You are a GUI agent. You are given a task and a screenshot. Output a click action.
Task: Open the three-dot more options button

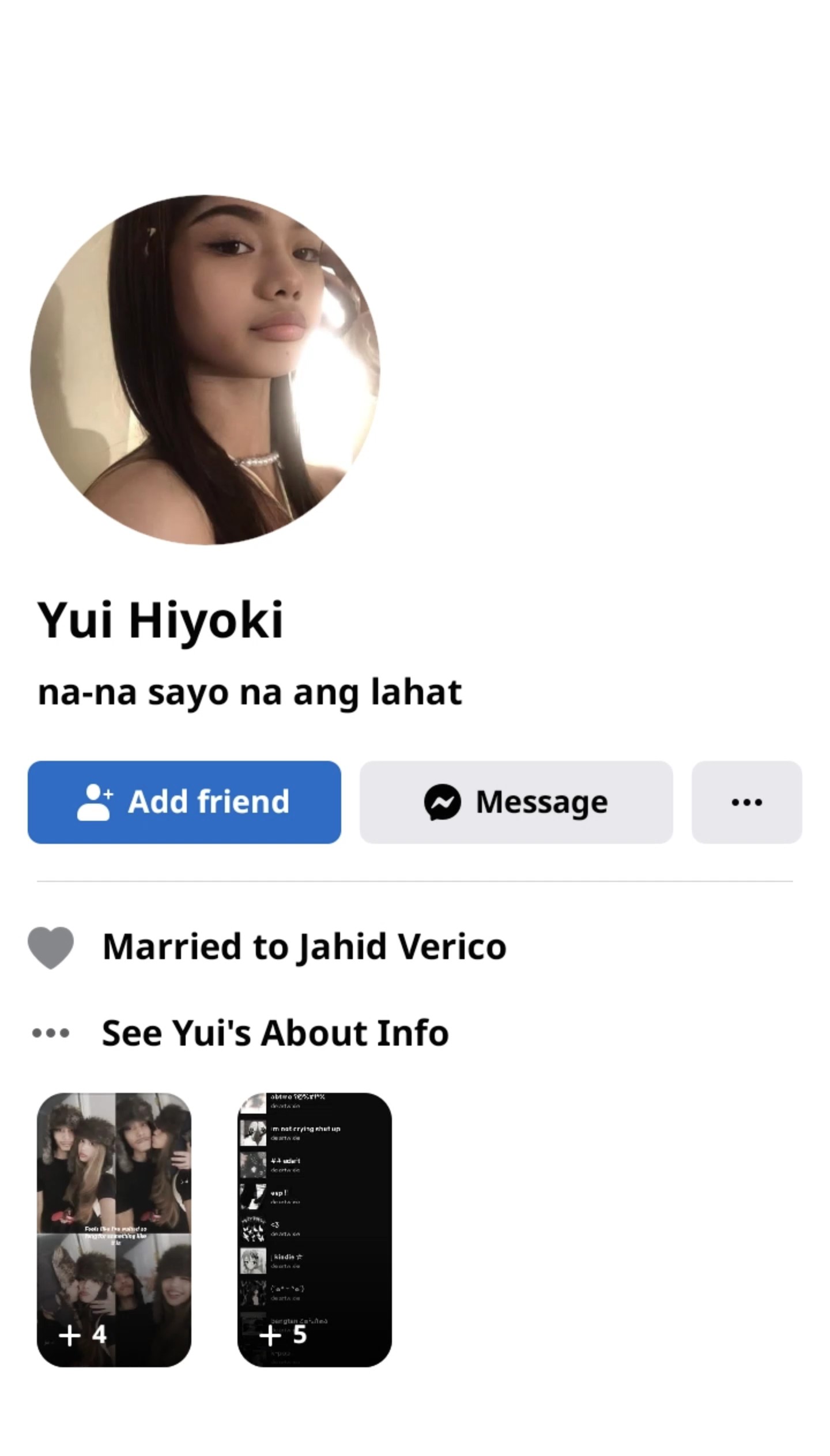pos(746,802)
